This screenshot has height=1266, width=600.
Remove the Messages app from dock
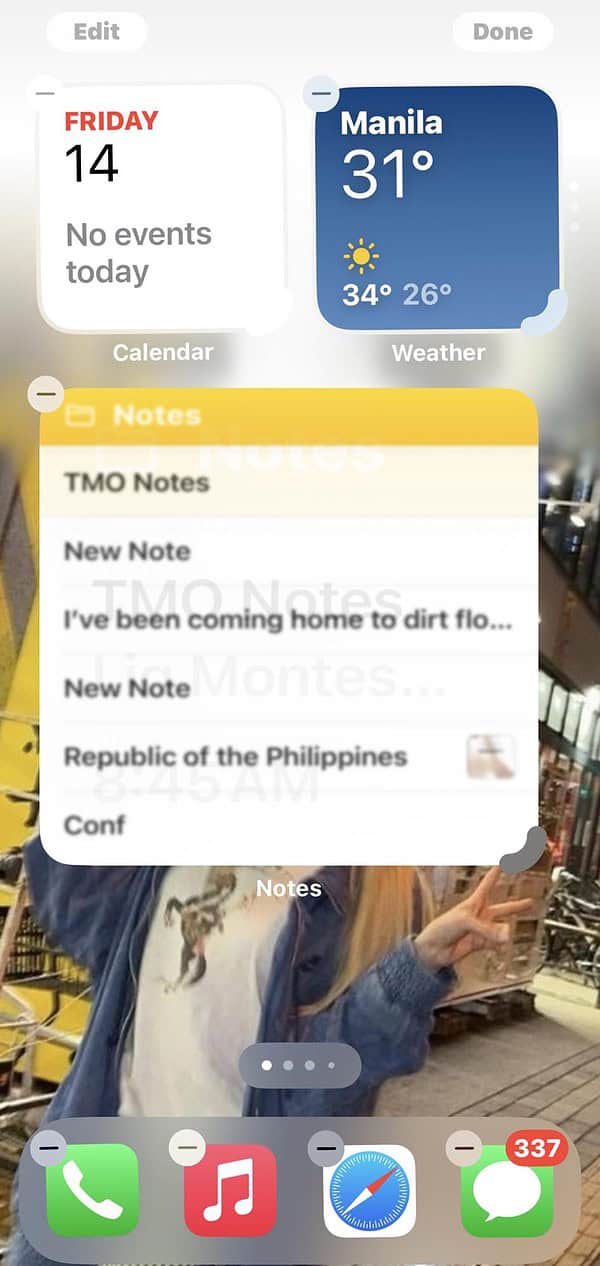click(x=463, y=1148)
